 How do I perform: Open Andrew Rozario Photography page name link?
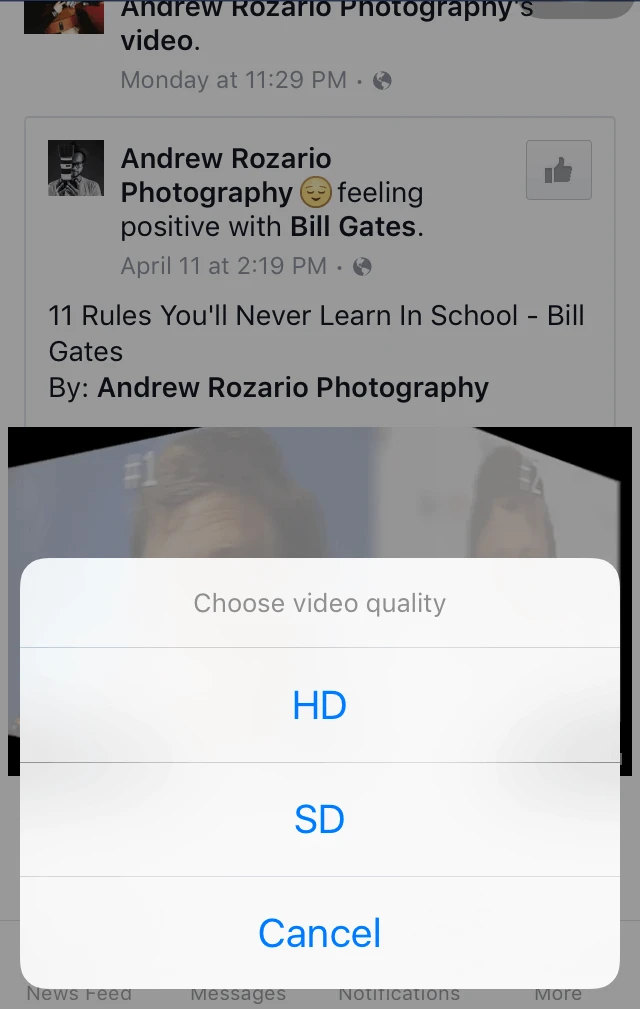point(225,159)
